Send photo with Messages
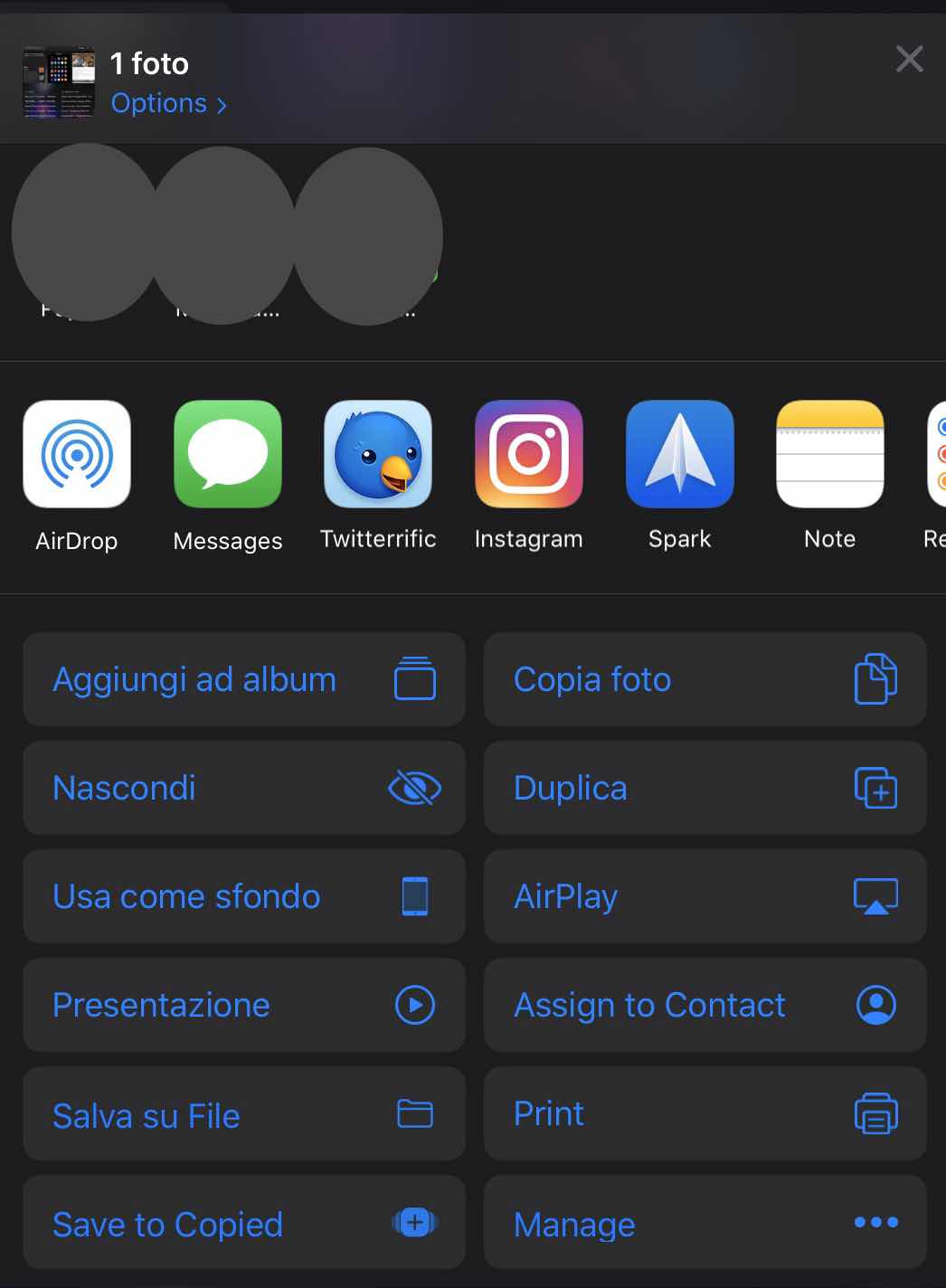 point(228,455)
